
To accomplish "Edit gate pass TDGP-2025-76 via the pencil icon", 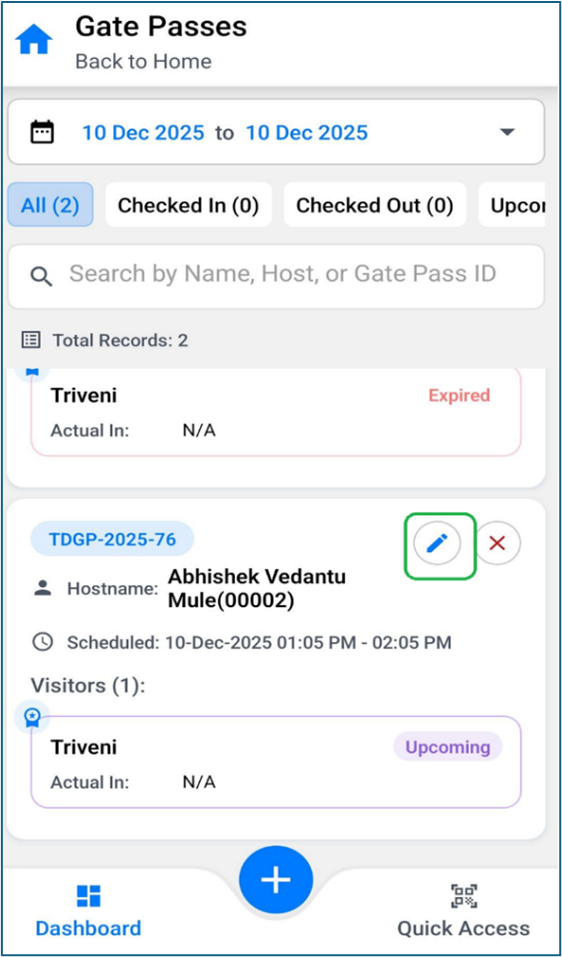I will click(437, 543).
